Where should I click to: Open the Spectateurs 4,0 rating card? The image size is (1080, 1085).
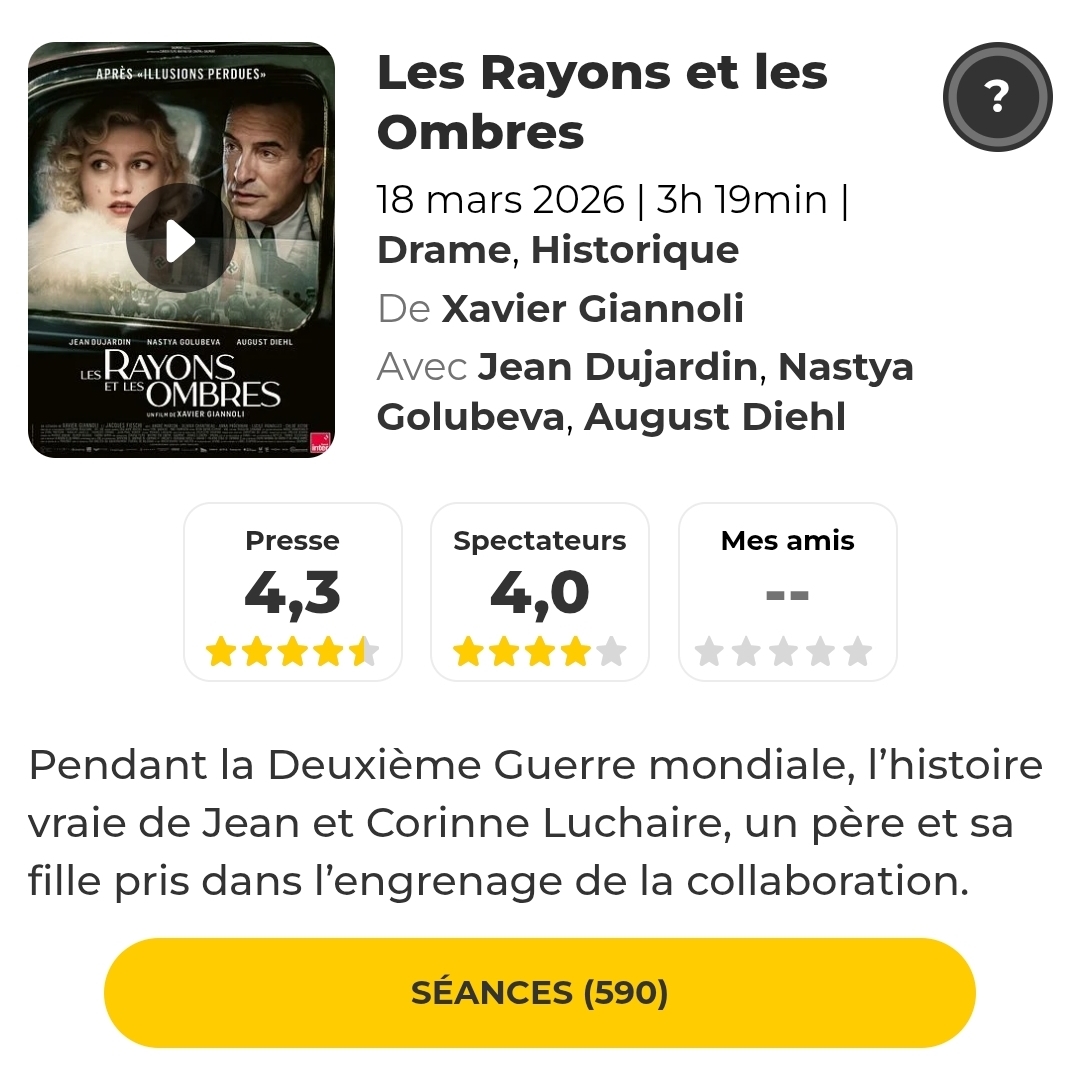click(x=540, y=592)
